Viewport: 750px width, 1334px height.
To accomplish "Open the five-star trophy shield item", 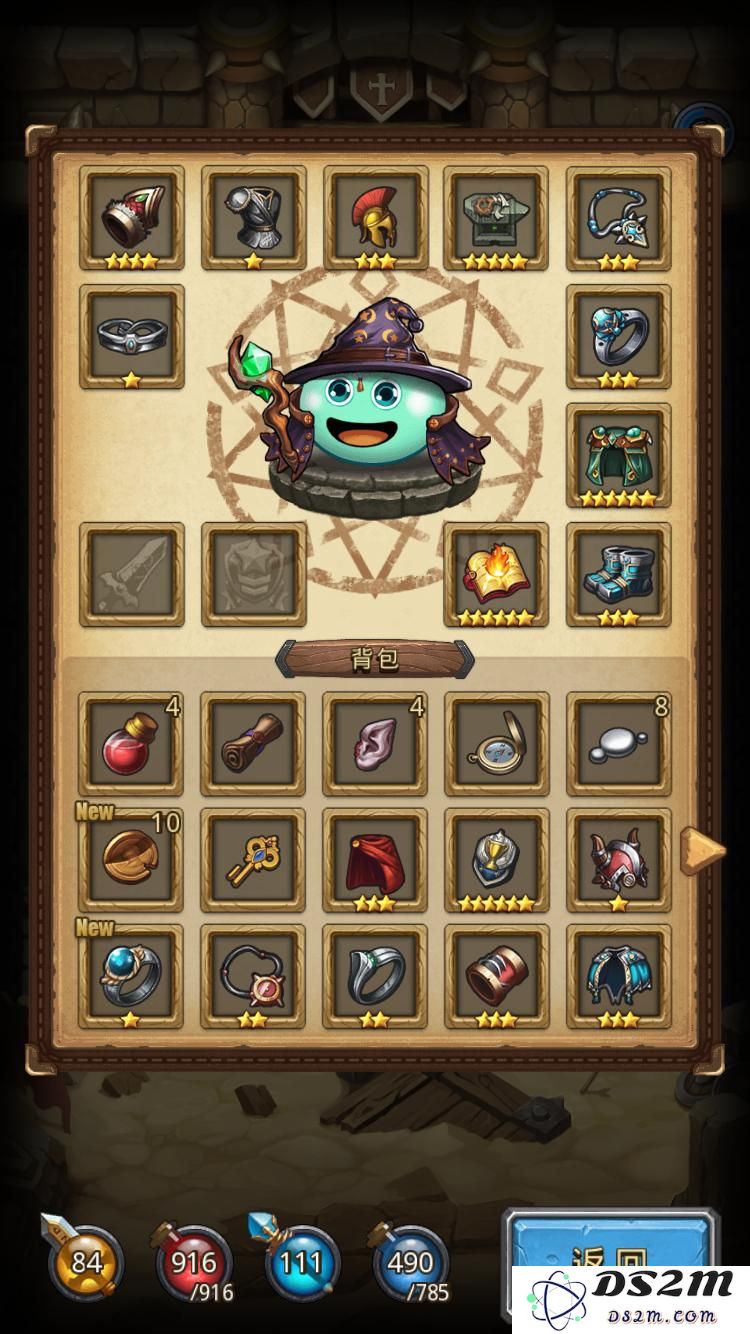I will point(497,860).
